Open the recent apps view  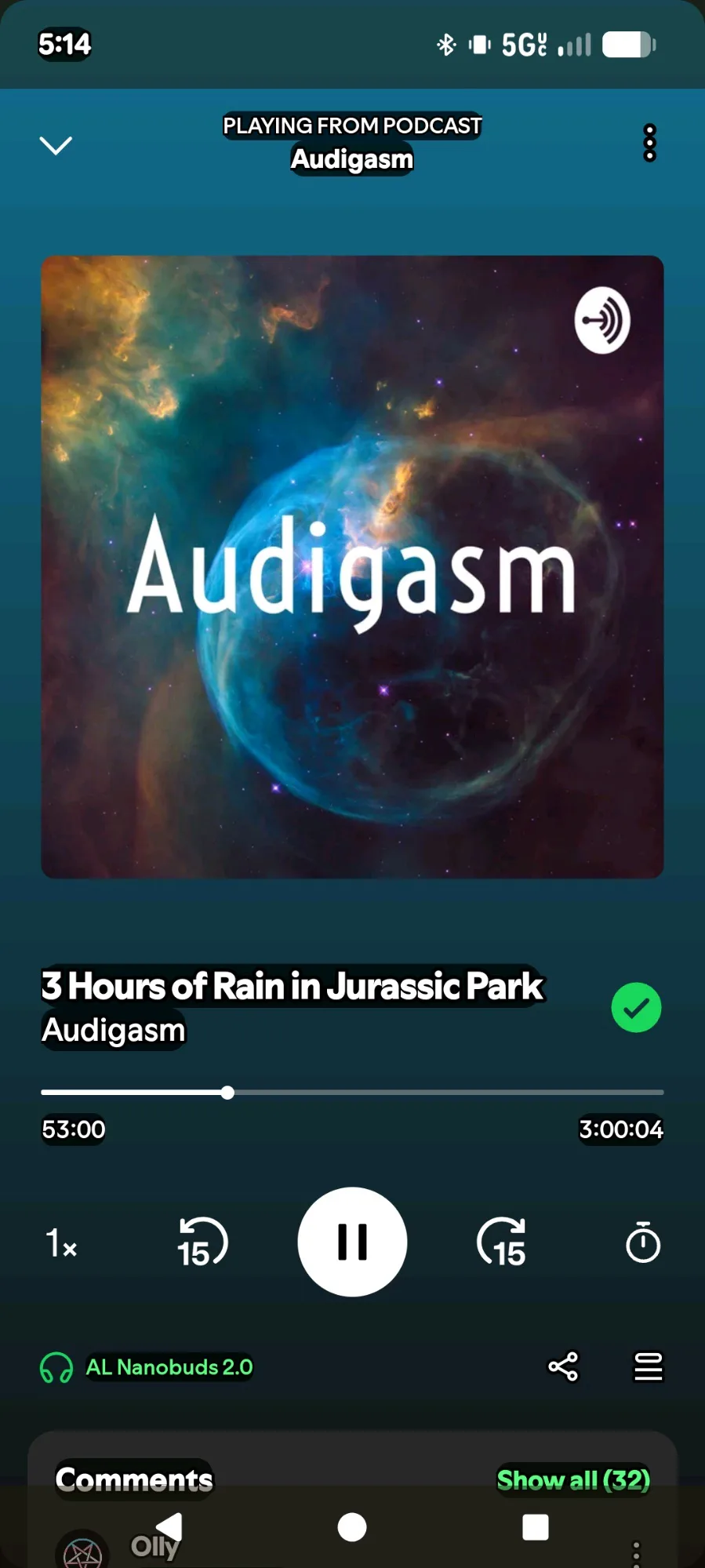pos(535,1527)
